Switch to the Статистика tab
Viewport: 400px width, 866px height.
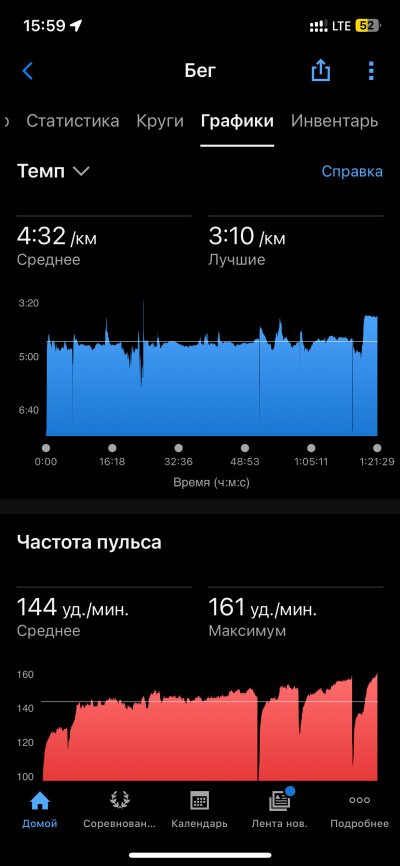click(x=72, y=121)
